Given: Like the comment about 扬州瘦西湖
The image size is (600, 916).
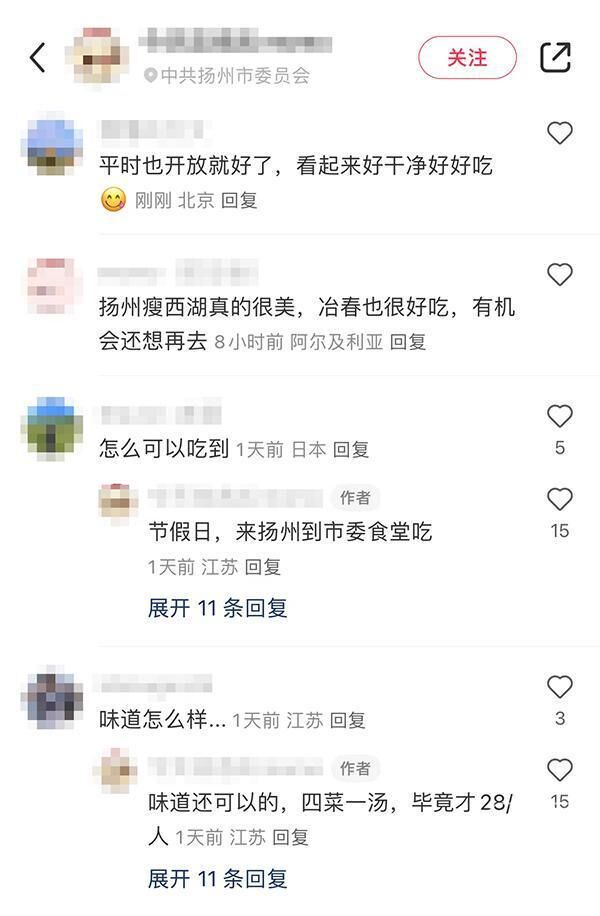Looking at the screenshot, I should (559, 275).
